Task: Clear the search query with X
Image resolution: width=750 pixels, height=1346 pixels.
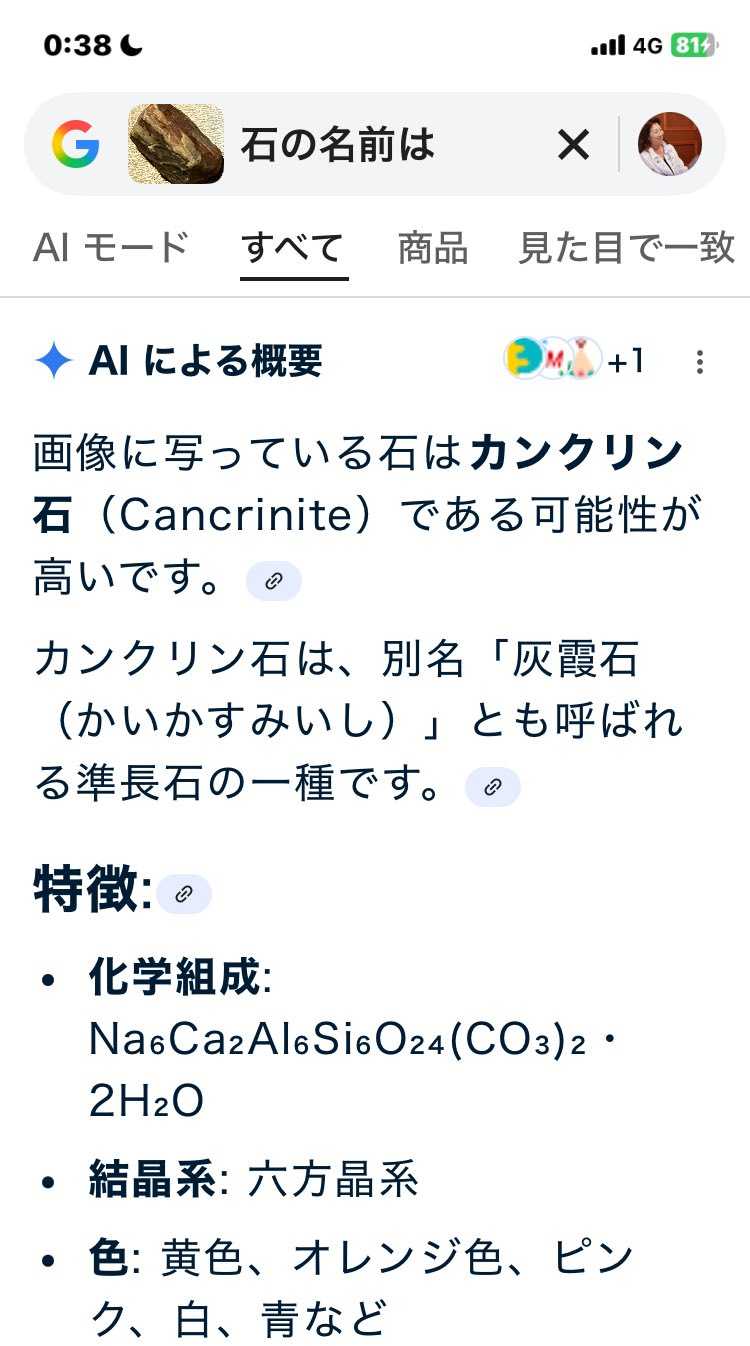Action: tap(573, 145)
